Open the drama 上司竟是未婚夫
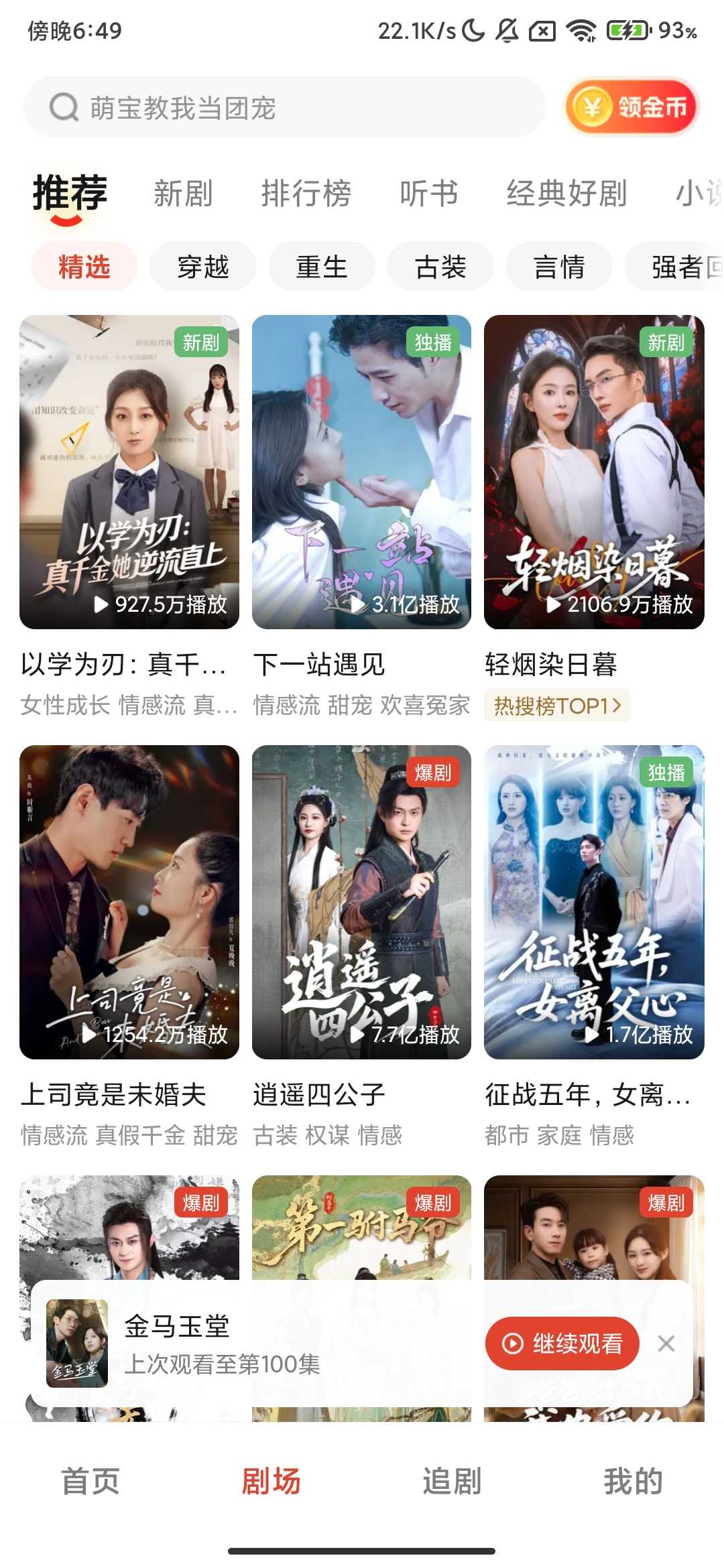724x1568 pixels. click(x=129, y=902)
